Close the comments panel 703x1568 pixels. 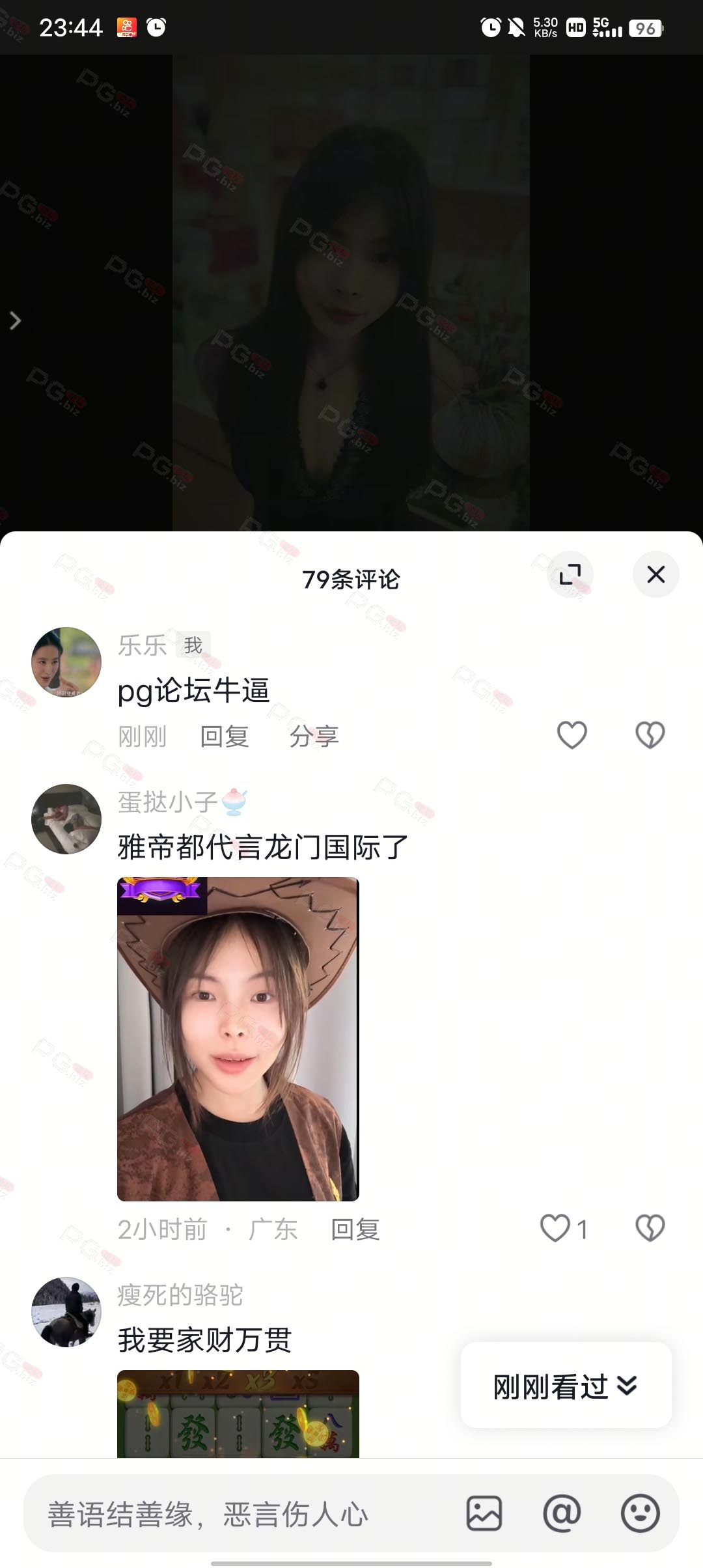click(x=655, y=574)
